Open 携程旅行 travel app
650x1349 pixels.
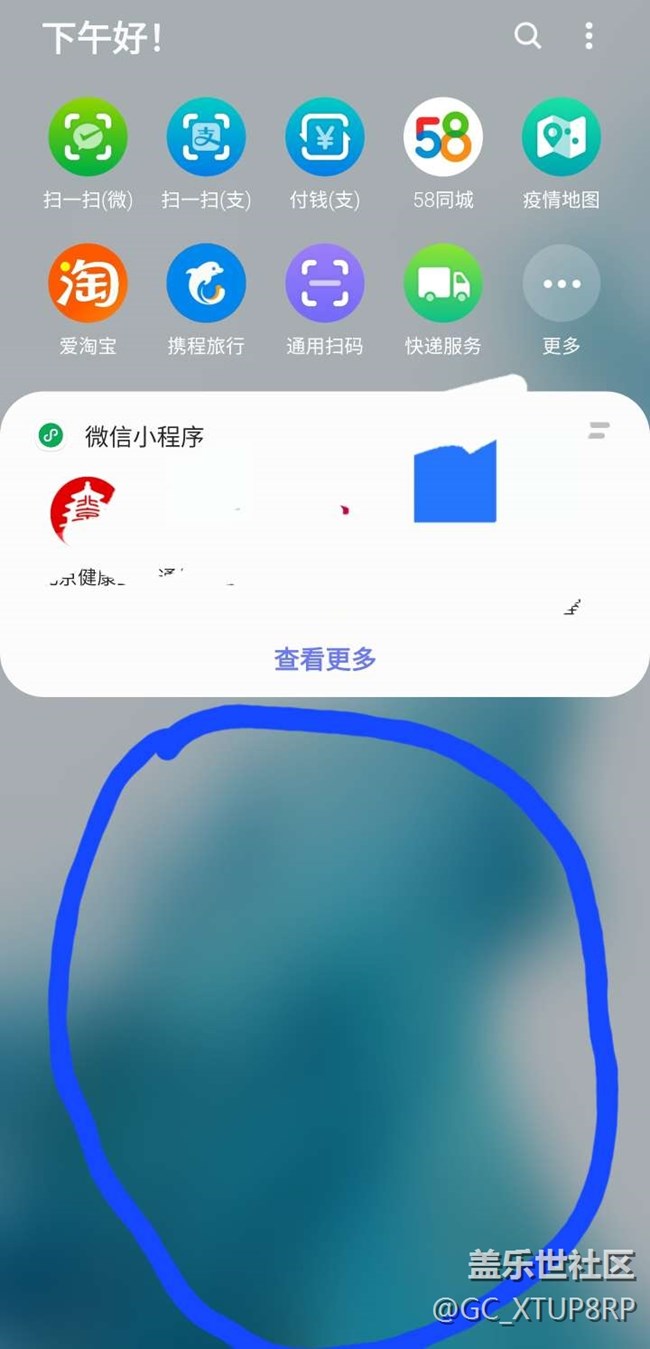206,283
